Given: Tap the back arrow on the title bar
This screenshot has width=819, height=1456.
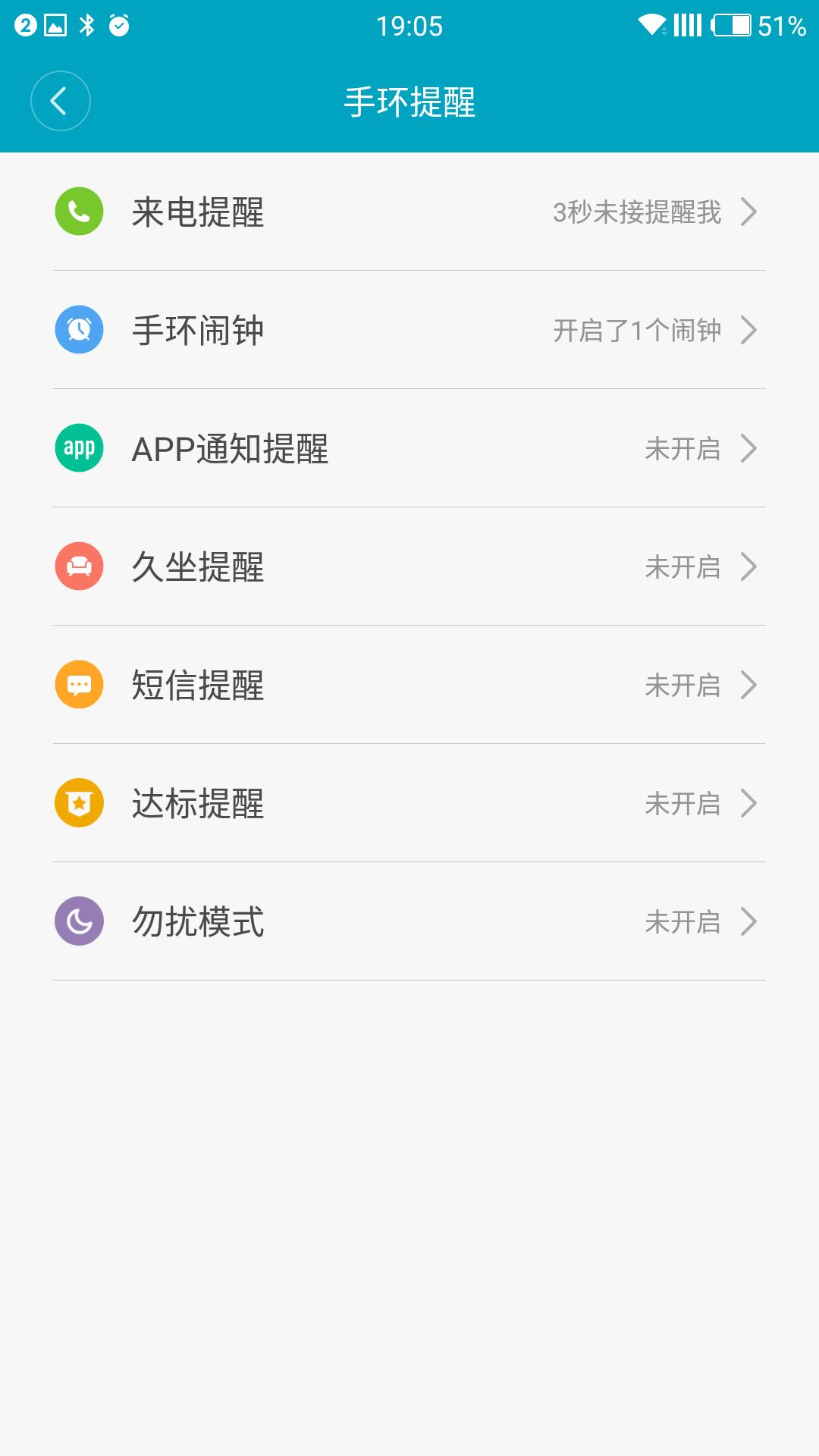Looking at the screenshot, I should point(60,100).
